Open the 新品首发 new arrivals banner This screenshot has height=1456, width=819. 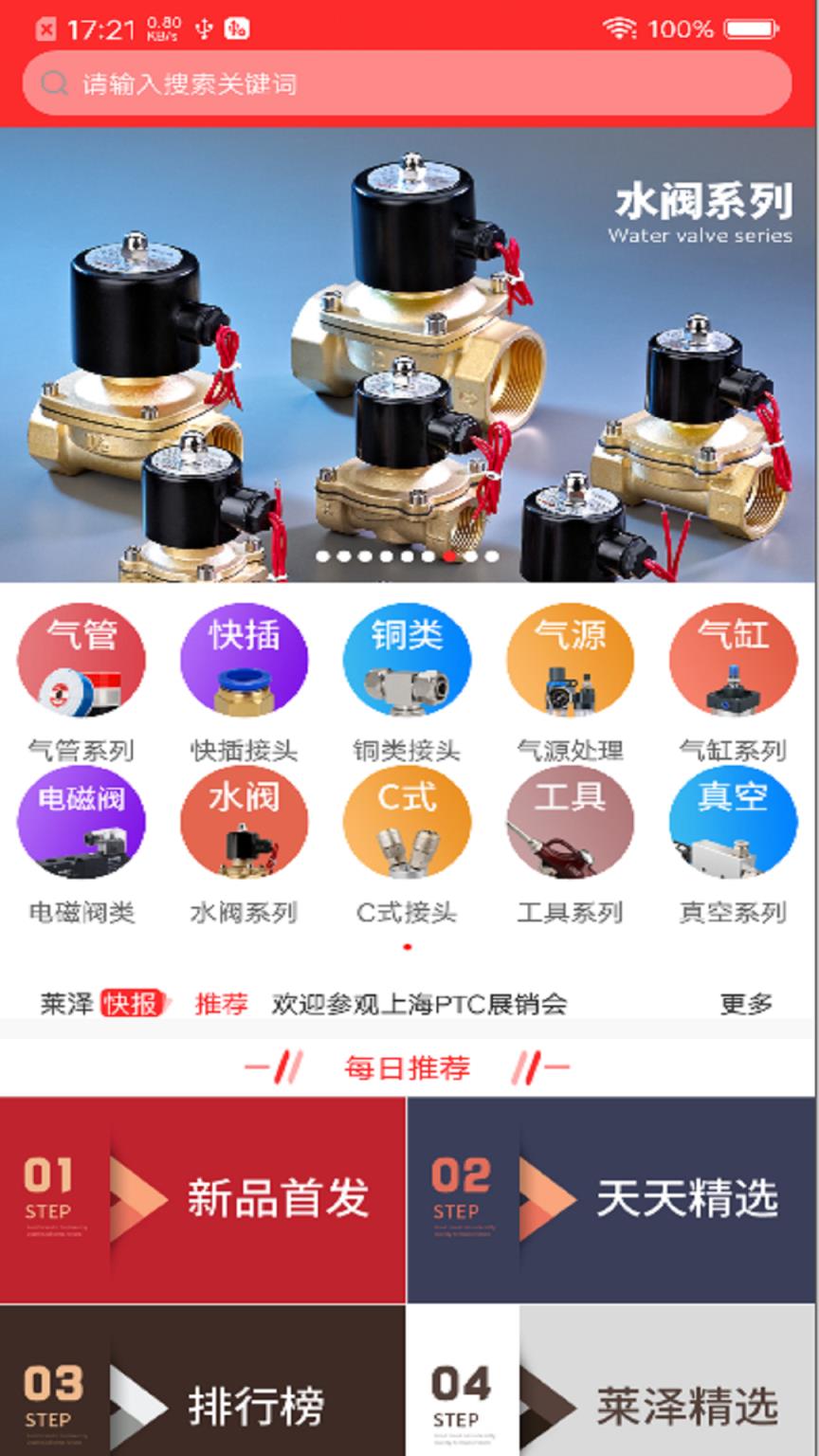click(x=204, y=1195)
